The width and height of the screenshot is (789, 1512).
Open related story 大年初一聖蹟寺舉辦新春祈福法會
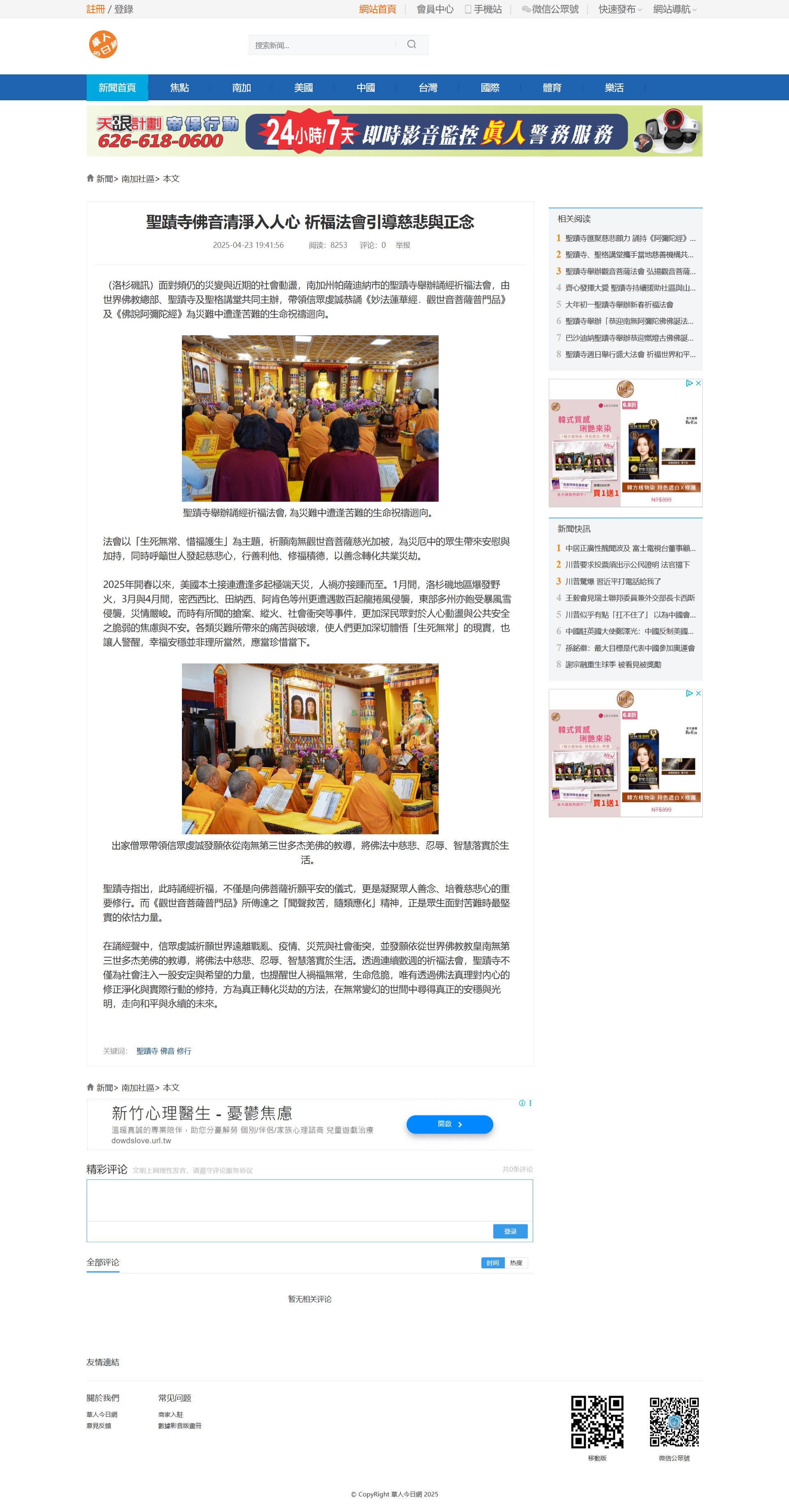click(619, 305)
